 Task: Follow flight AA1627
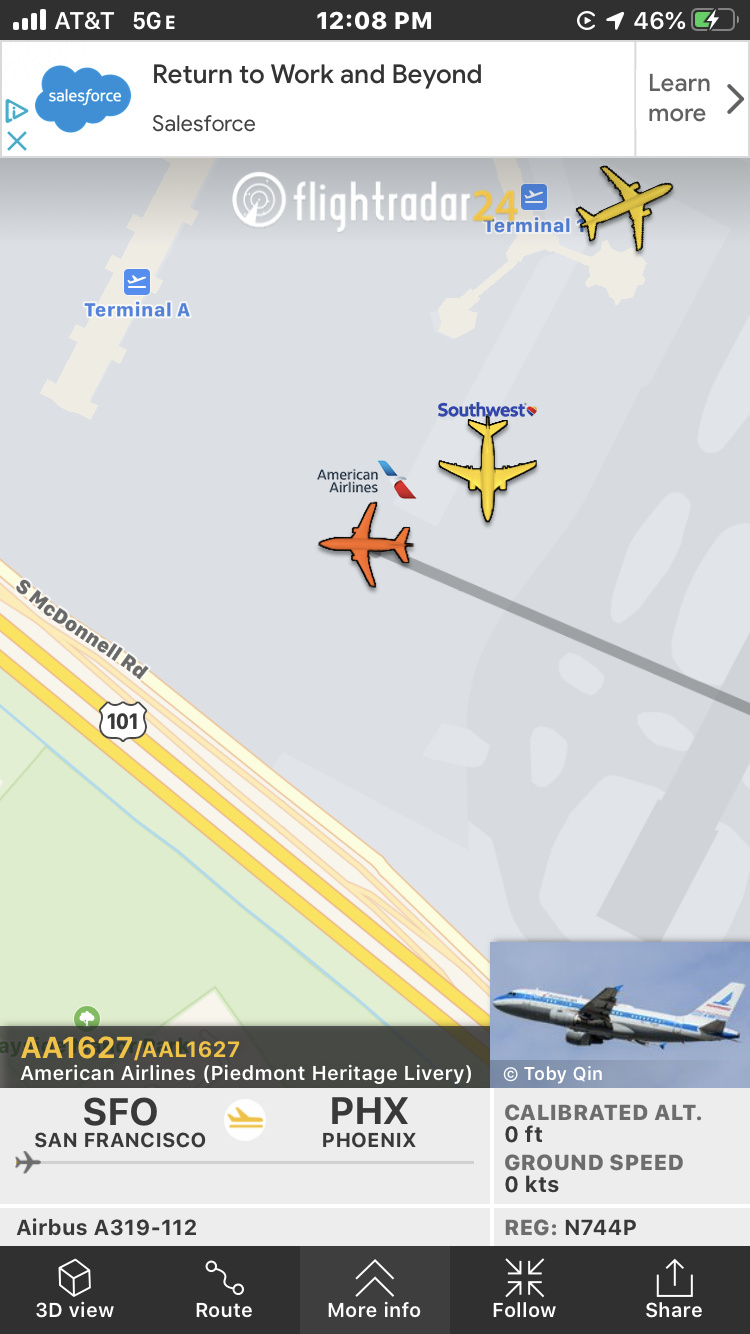(524, 1290)
